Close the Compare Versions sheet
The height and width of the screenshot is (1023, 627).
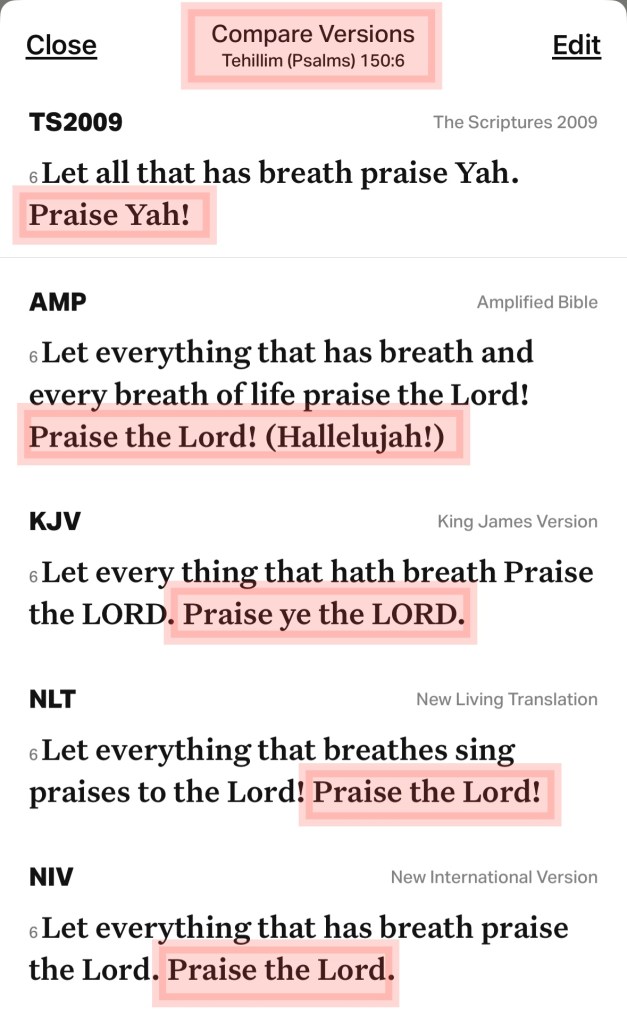[61, 45]
